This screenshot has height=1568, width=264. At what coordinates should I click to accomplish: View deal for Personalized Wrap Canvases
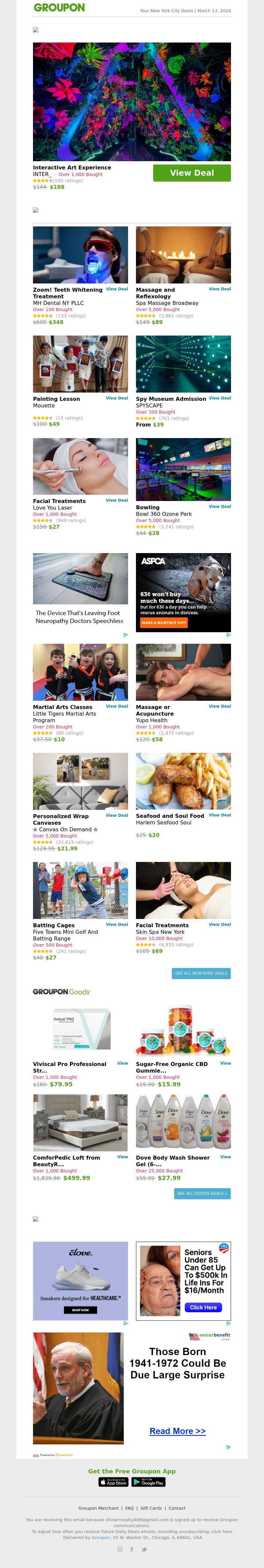coord(116,815)
